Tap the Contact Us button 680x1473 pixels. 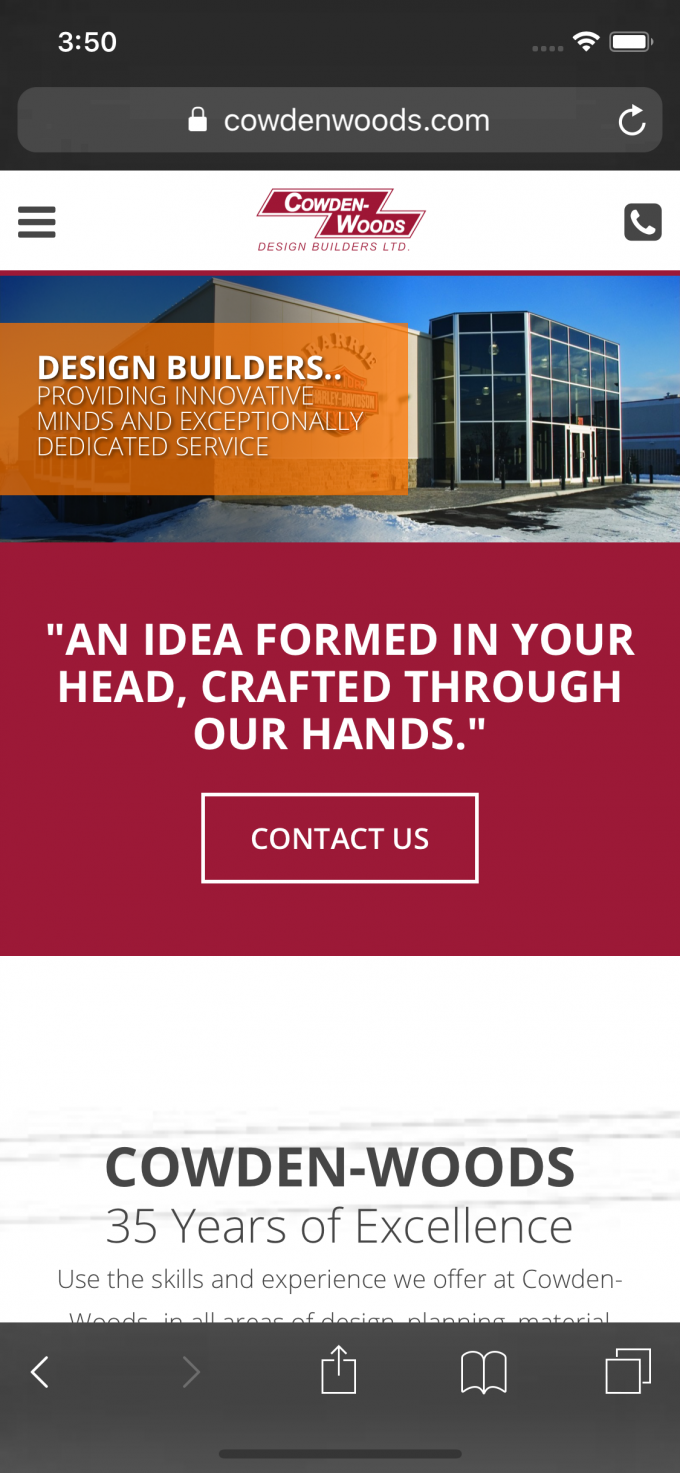[x=340, y=838]
